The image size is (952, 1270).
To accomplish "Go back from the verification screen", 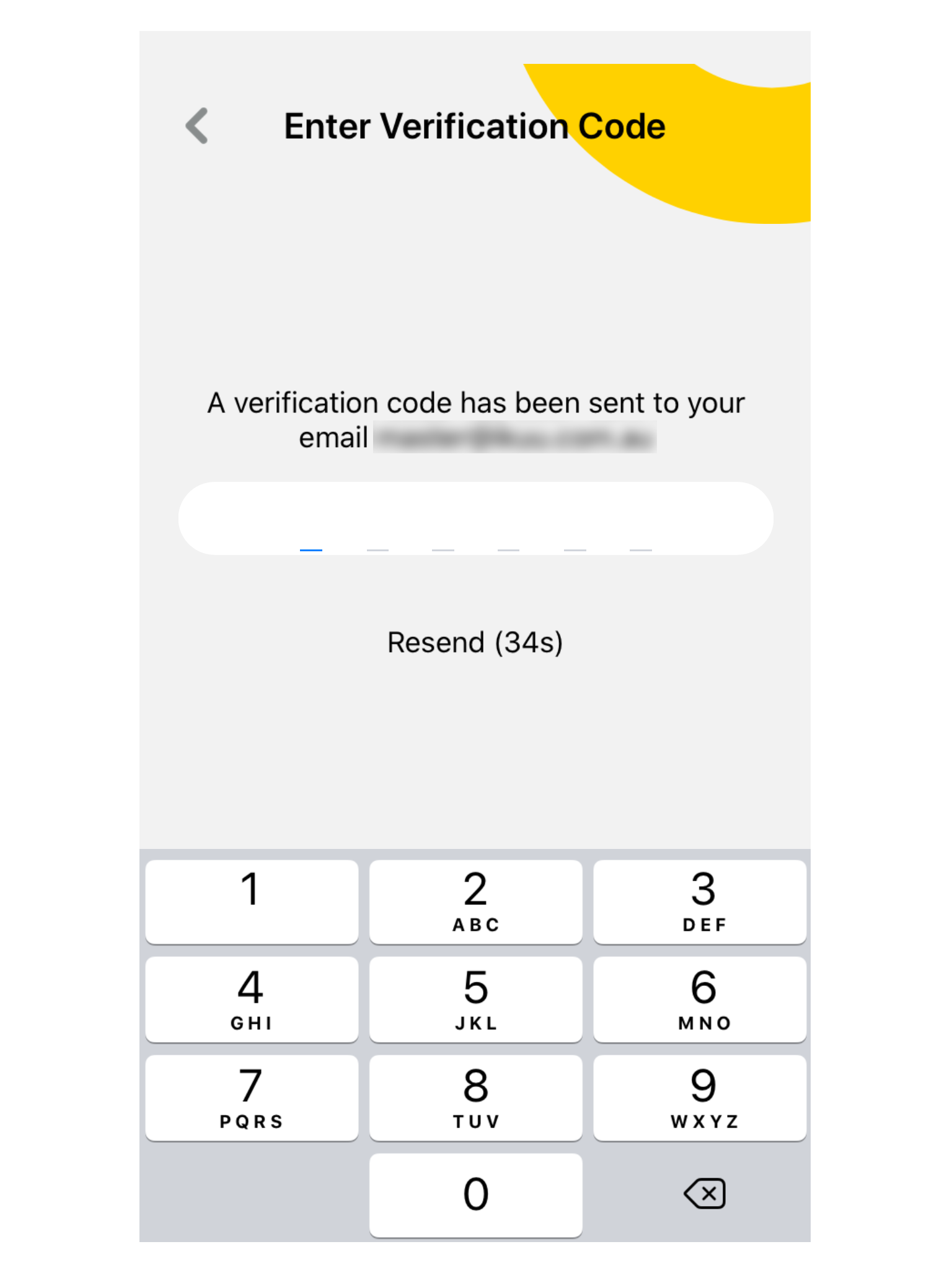I will pos(198,126).
